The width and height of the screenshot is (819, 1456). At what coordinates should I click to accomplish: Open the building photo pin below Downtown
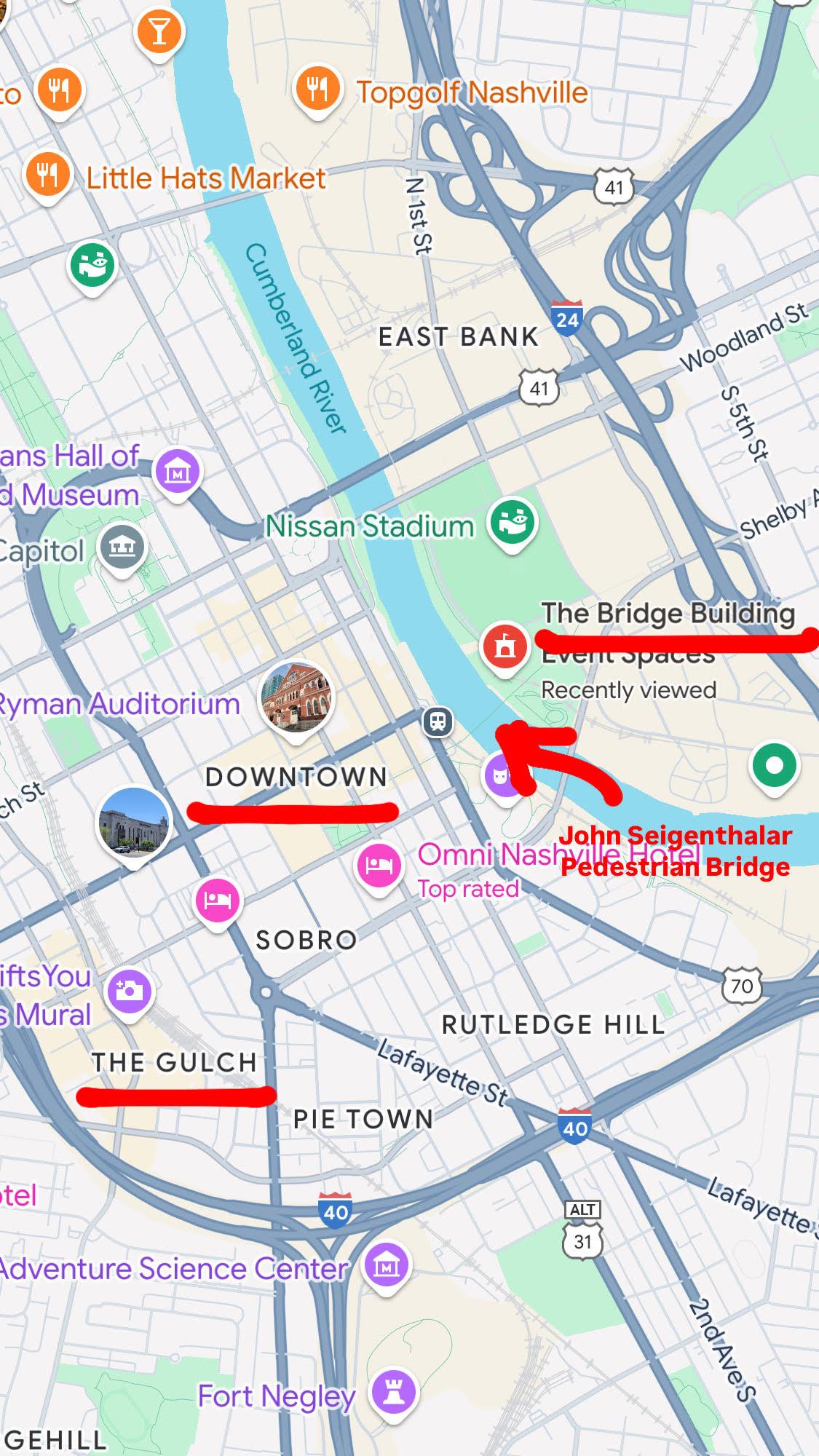point(134,823)
